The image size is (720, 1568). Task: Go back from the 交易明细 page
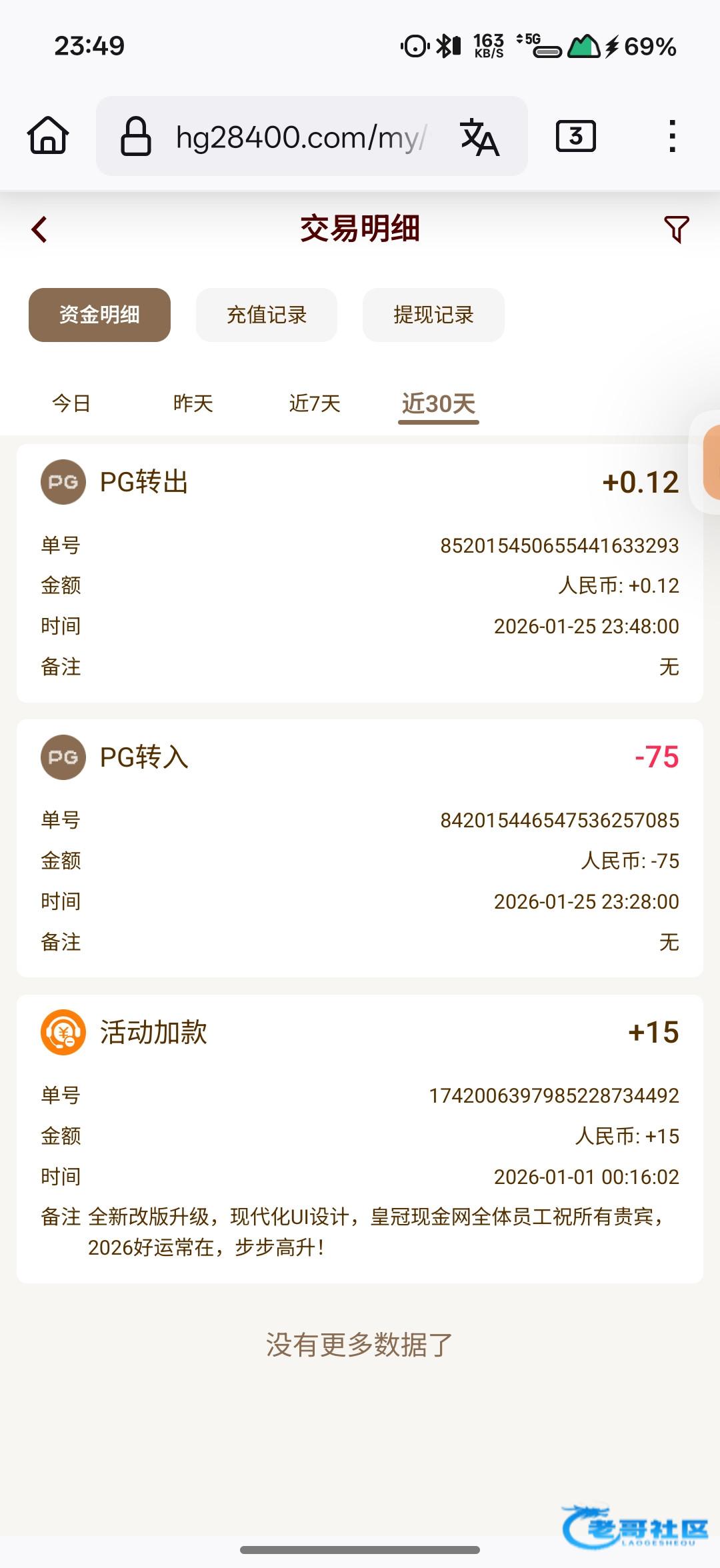tap(40, 229)
